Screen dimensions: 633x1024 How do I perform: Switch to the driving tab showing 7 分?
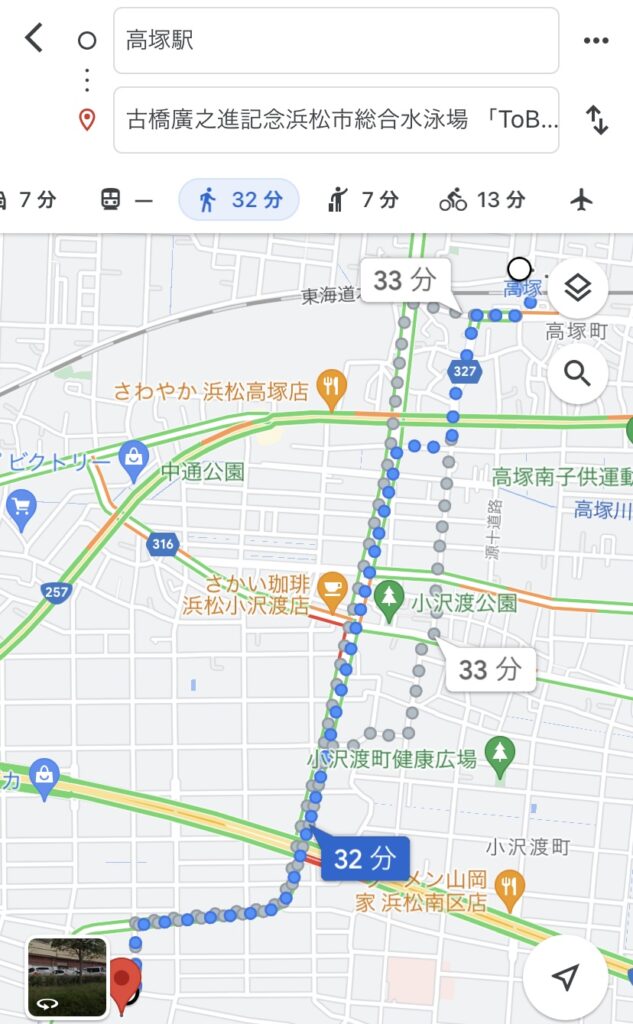coord(28,200)
